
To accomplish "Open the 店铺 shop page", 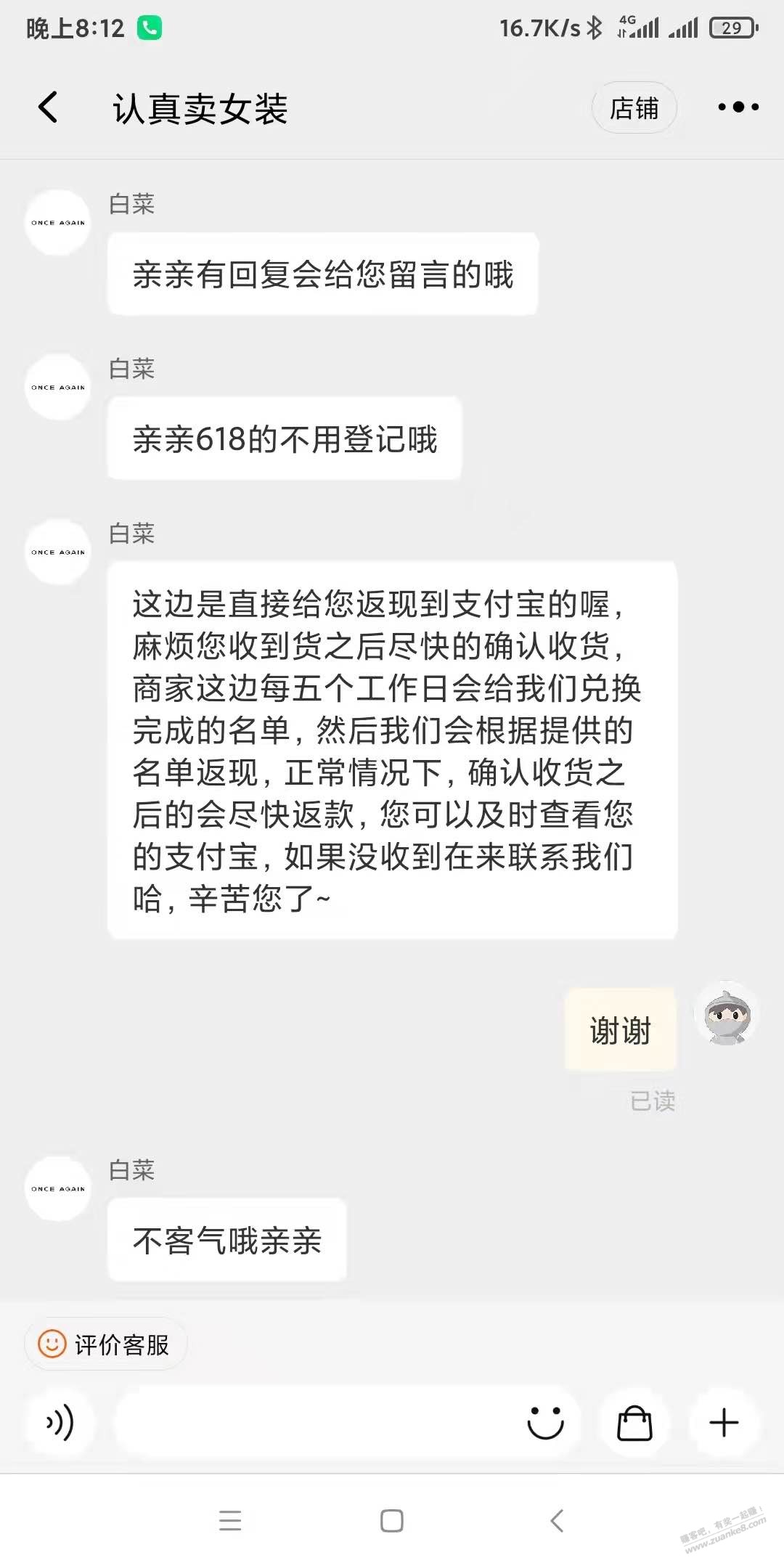I will [634, 108].
